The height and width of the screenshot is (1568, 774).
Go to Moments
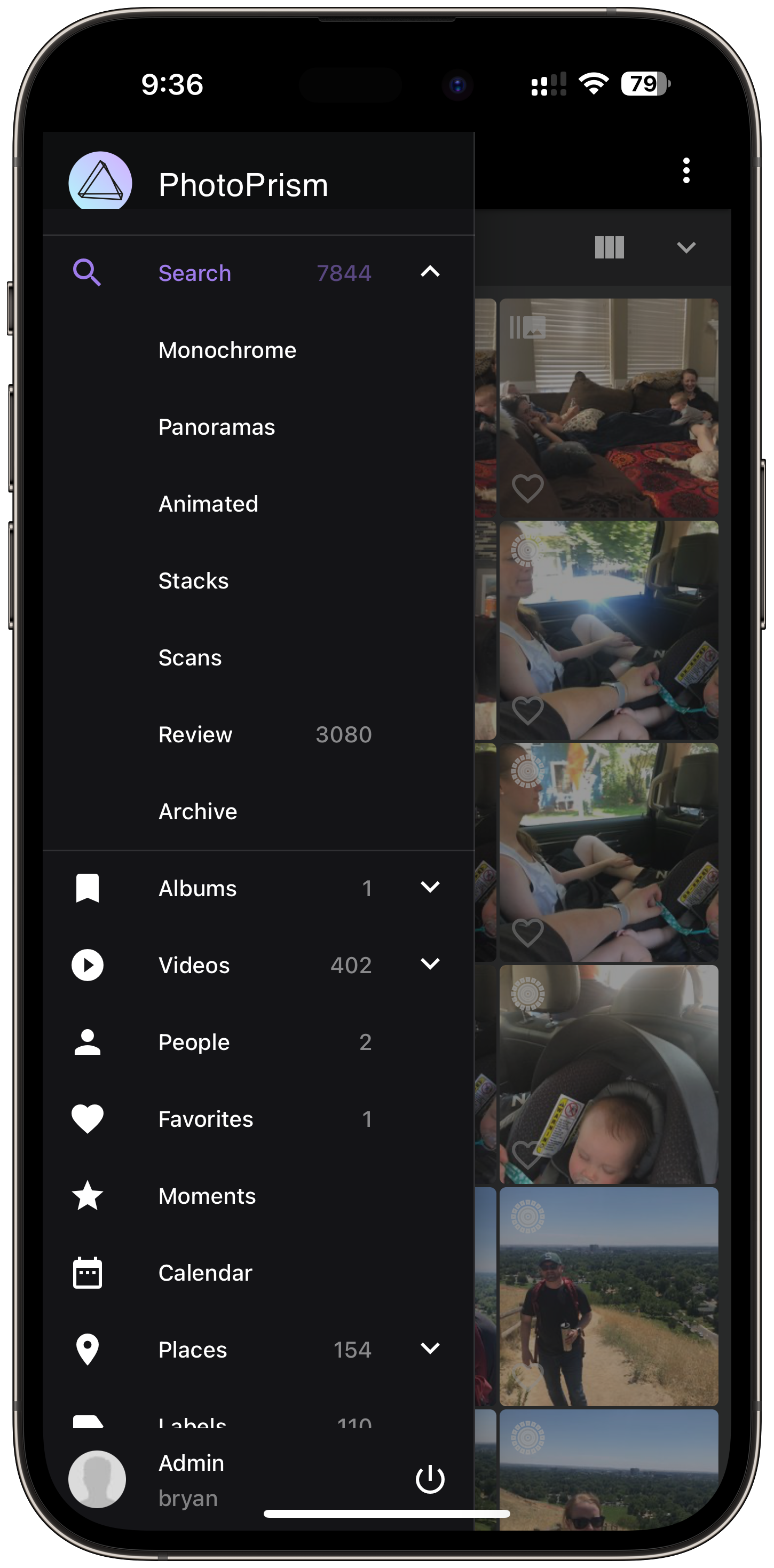[x=207, y=1196]
